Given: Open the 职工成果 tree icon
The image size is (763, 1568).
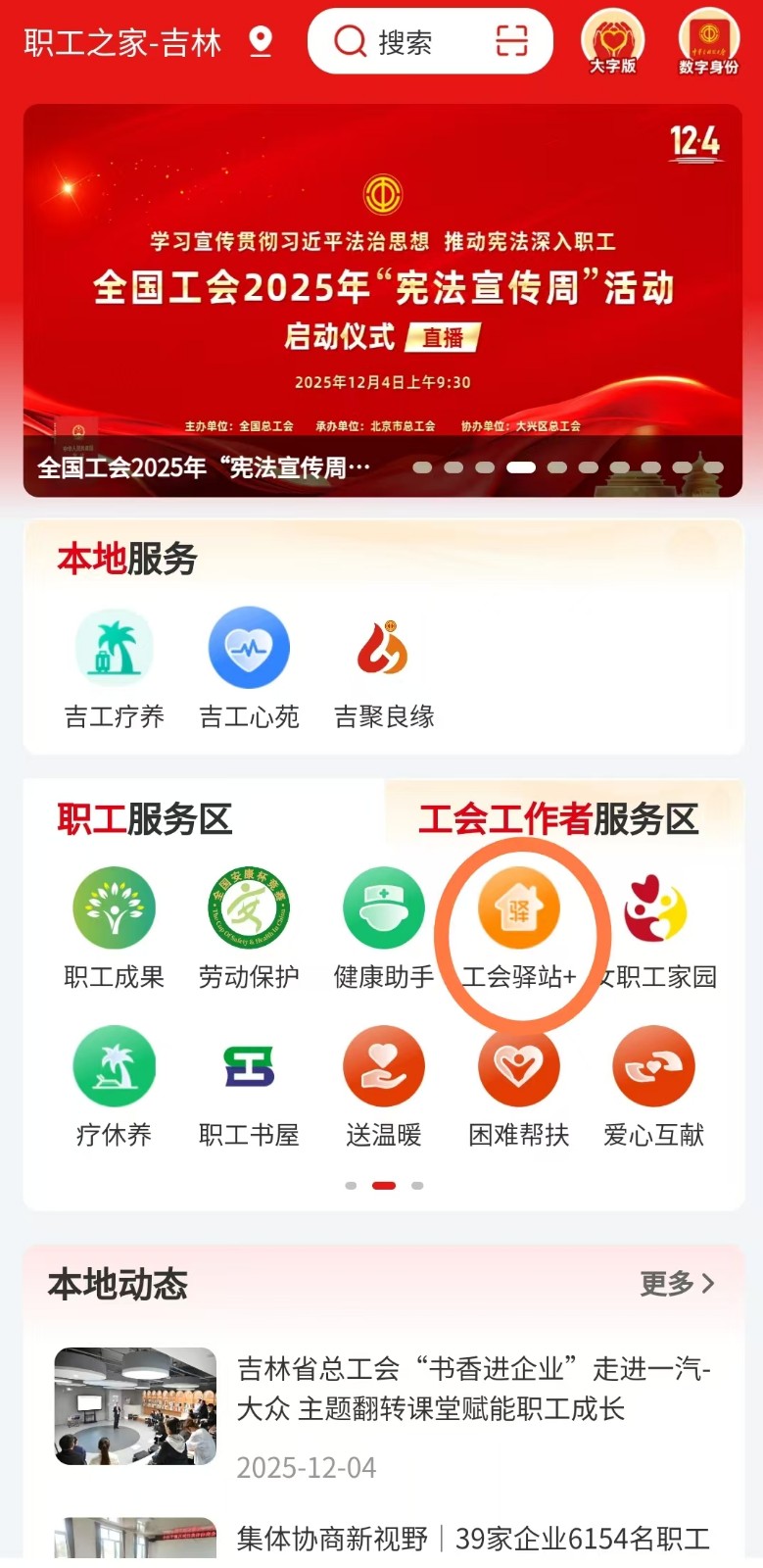Looking at the screenshot, I should [x=114, y=908].
